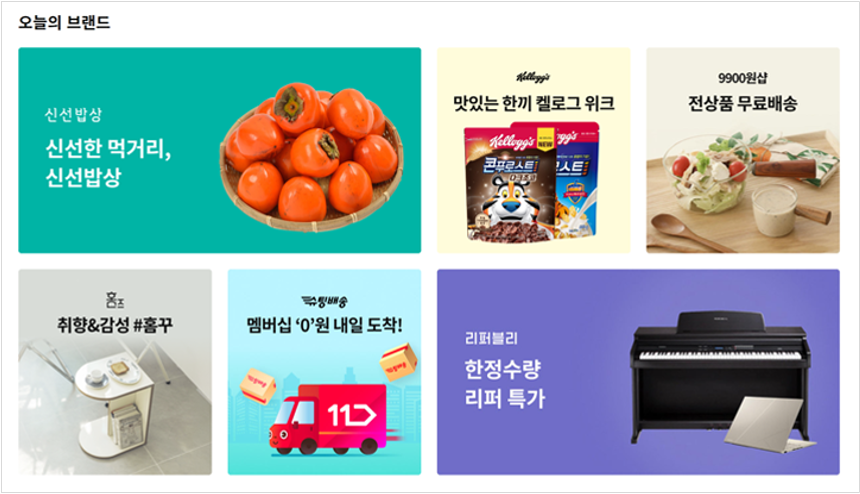The image size is (860, 494).
Task: Open the Kellogg's 켈로그 위크 banner
Action: pyautogui.click(x=533, y=150)
